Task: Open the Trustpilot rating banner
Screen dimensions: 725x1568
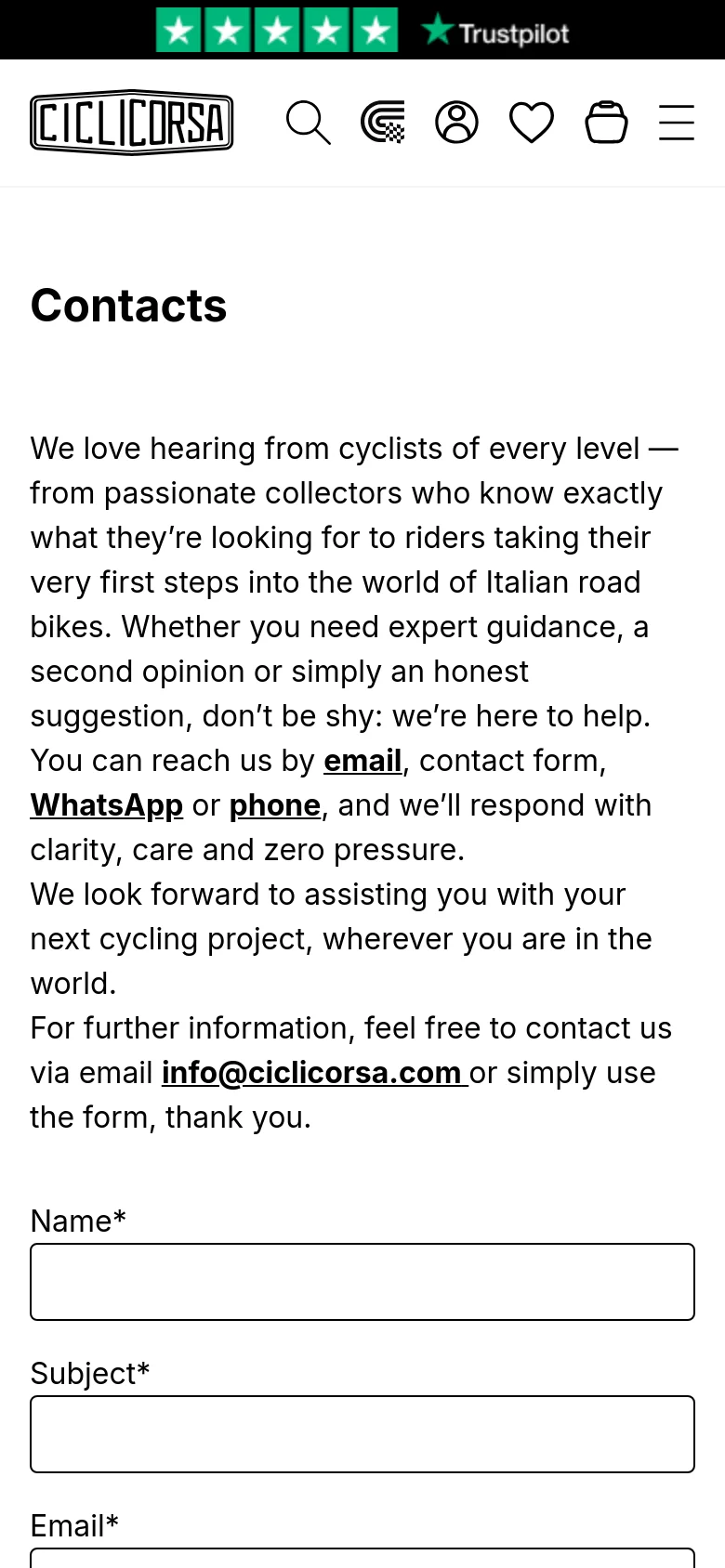Action: pyautogui.click(x=362, y=31)
